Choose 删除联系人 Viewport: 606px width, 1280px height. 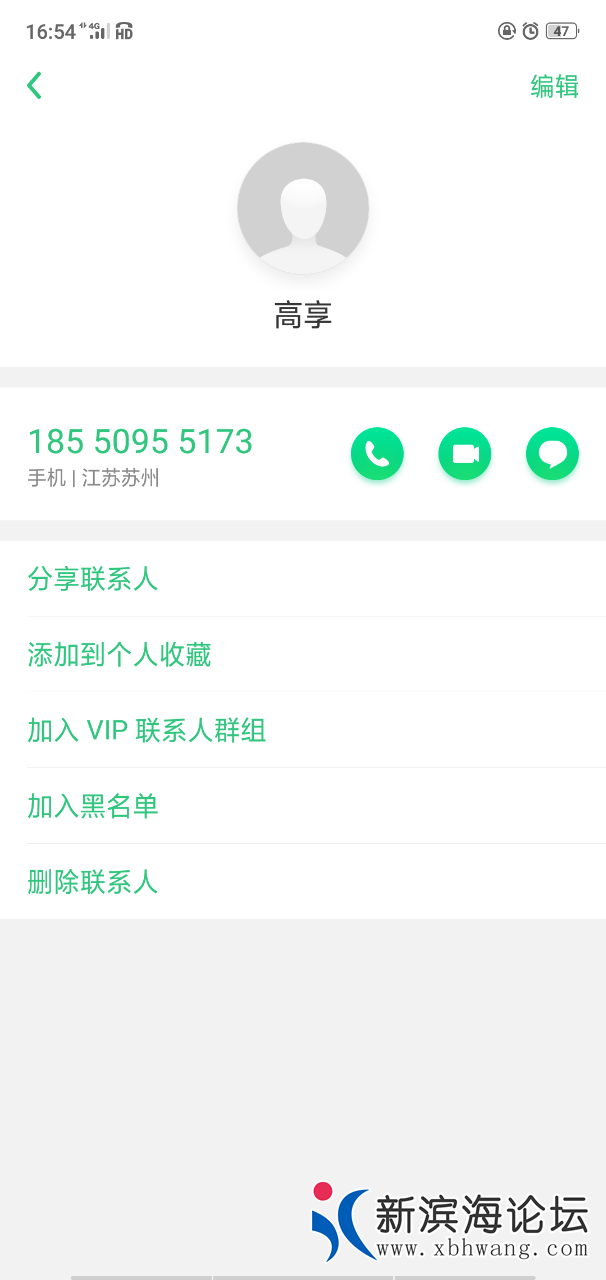click(93, 882)
